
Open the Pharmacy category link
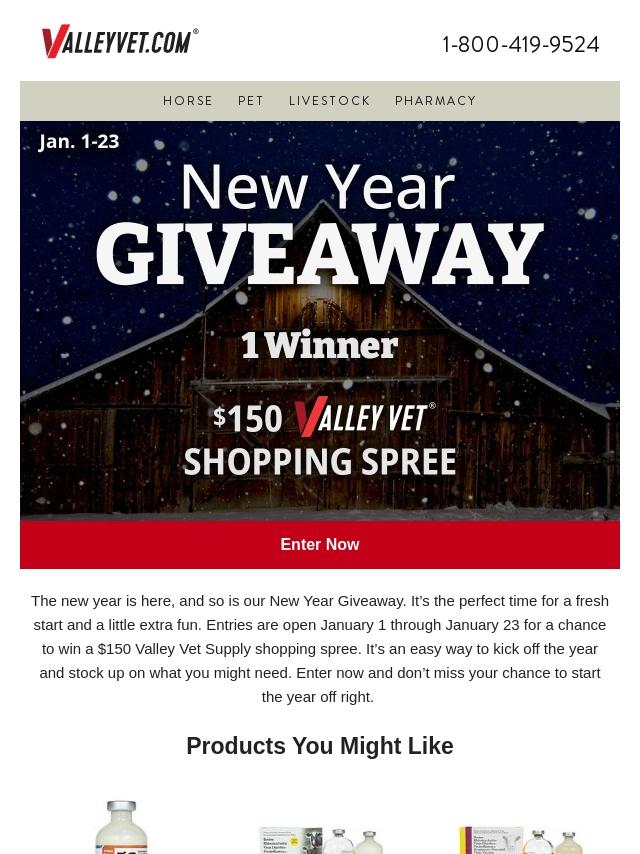click(x=435, y=101)
